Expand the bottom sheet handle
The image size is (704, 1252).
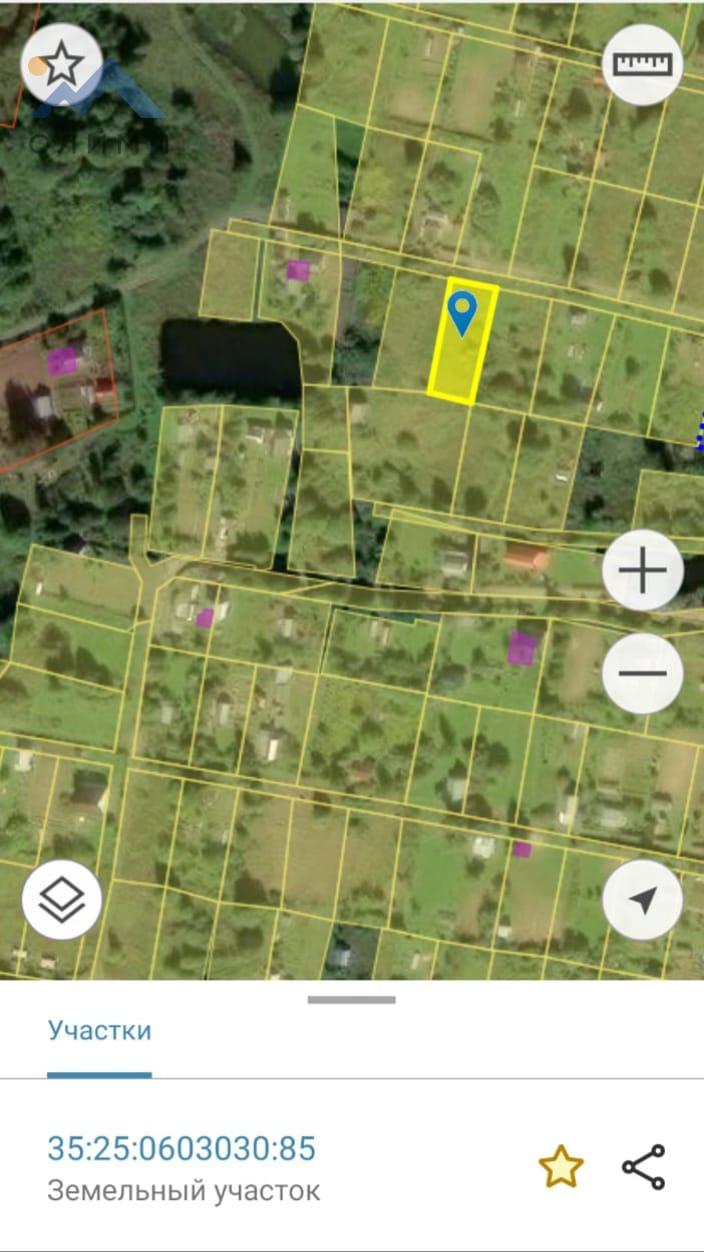click(352, 999)
